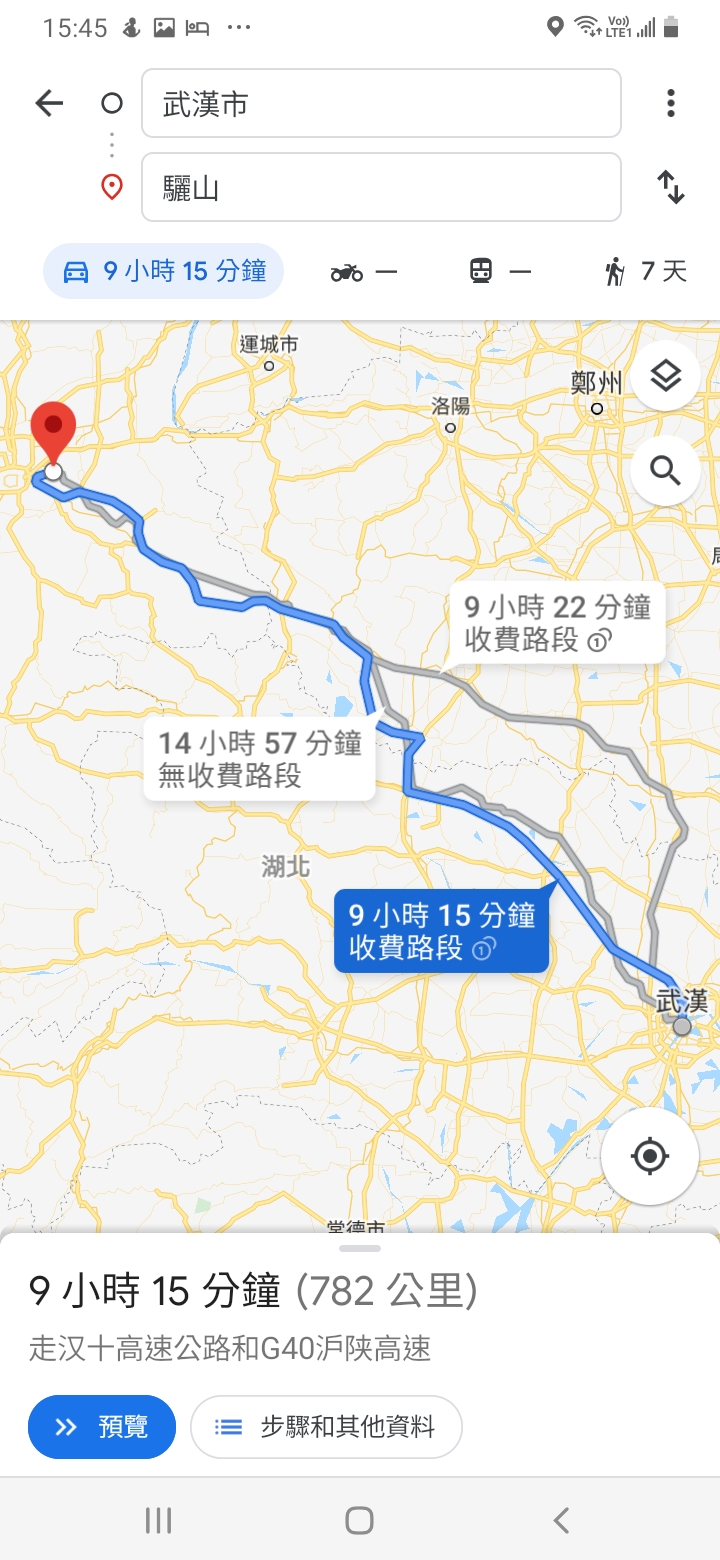Swap start and destination locations

(670, 187)
